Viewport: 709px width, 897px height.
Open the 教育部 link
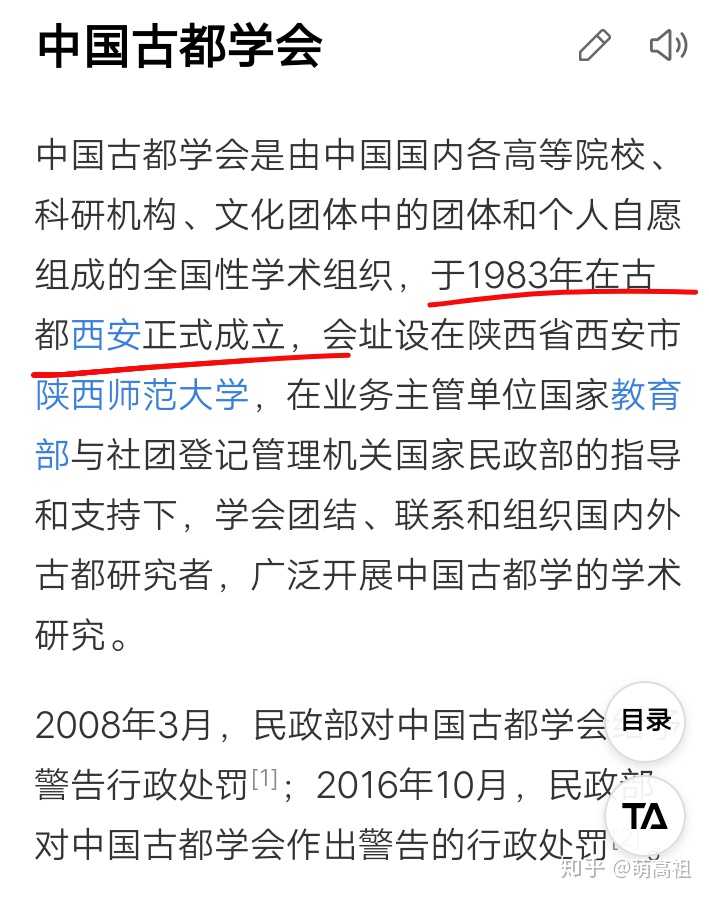tap(645, 394)
